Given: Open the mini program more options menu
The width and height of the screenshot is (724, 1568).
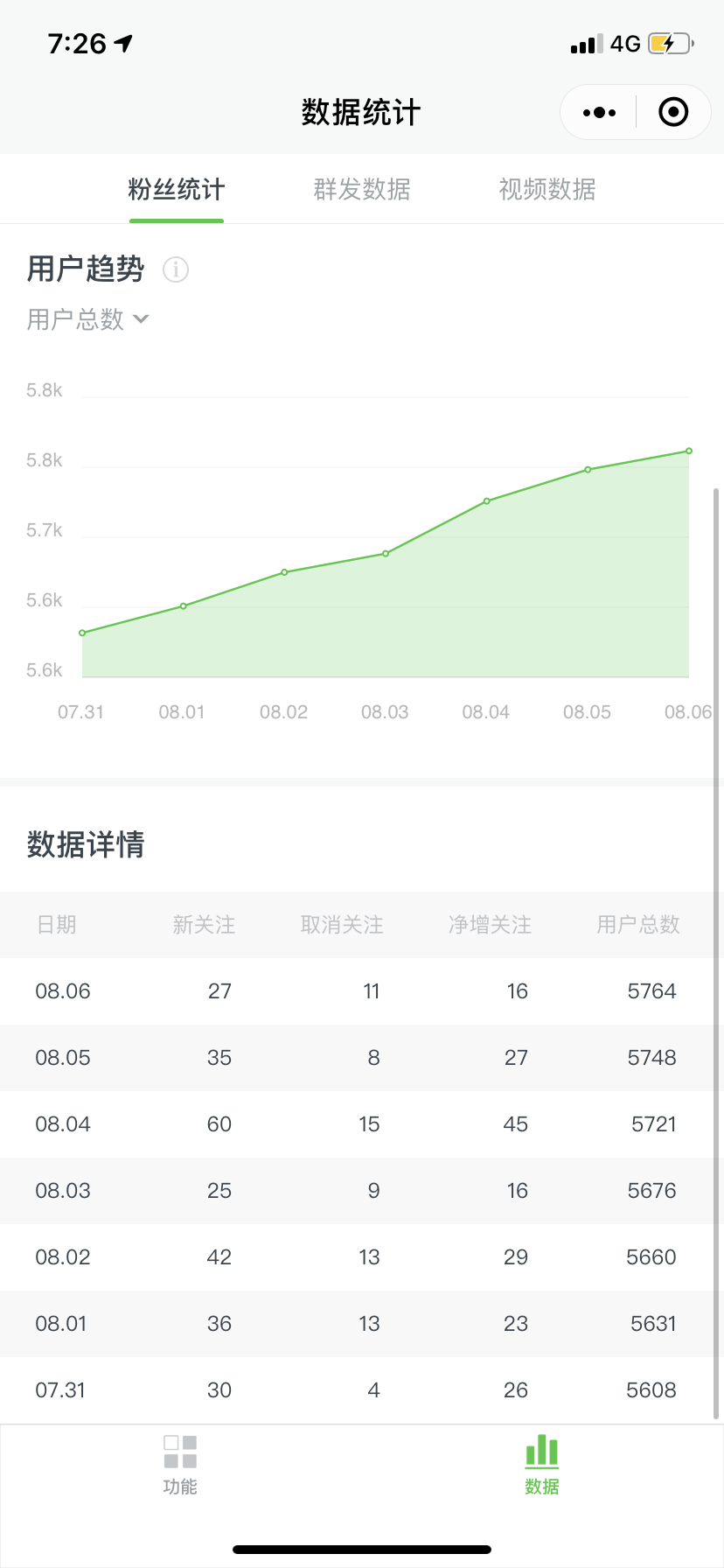Looking at the screenshot, I should tap(600, 113).
